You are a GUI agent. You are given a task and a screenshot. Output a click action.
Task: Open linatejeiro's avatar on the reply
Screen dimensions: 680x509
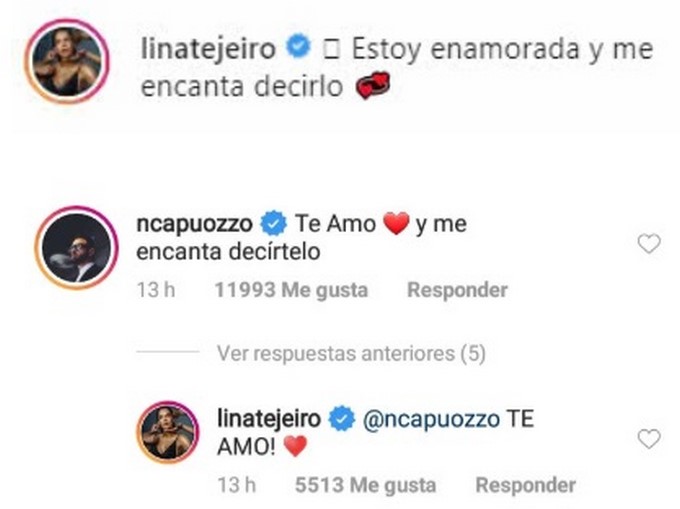(x=168, y=432)
